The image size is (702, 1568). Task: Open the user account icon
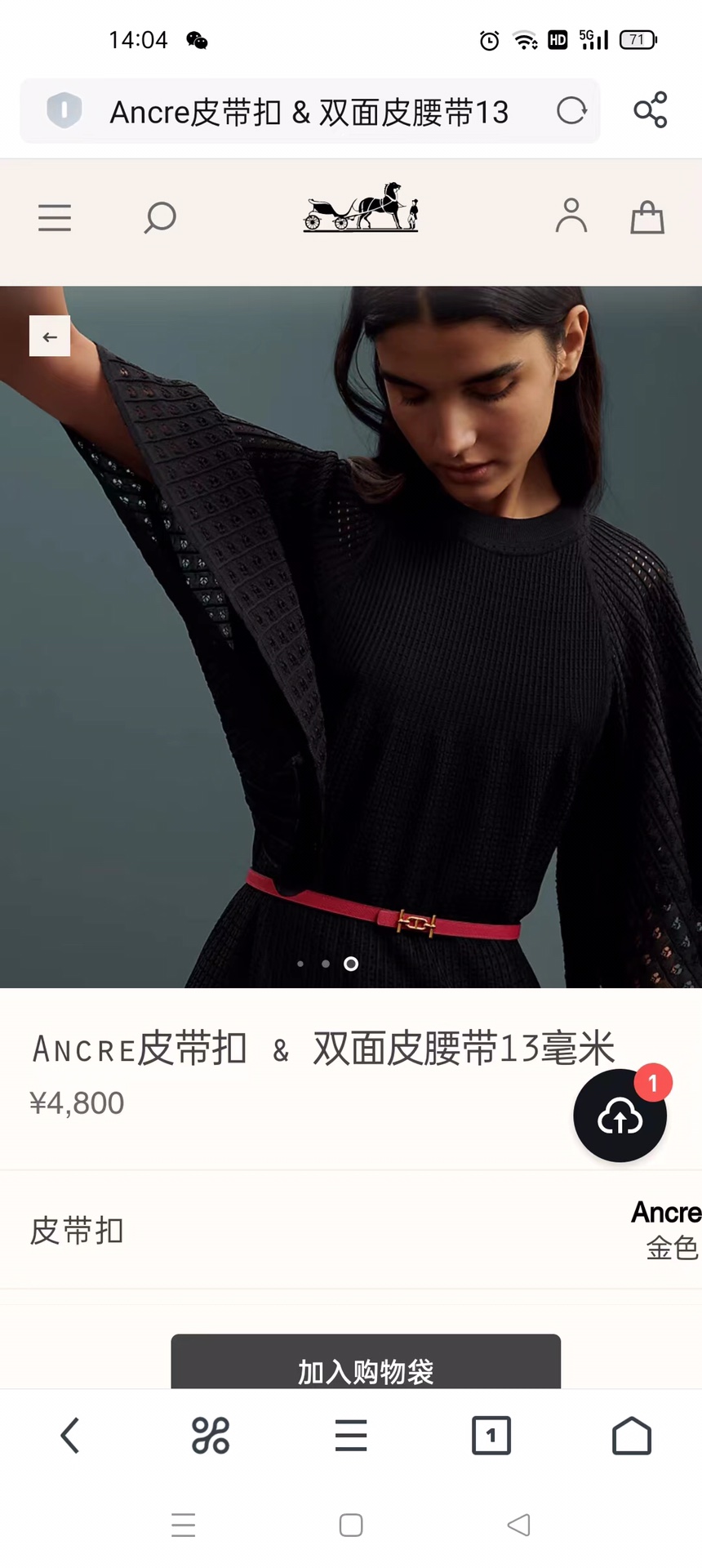pos(571,217)
